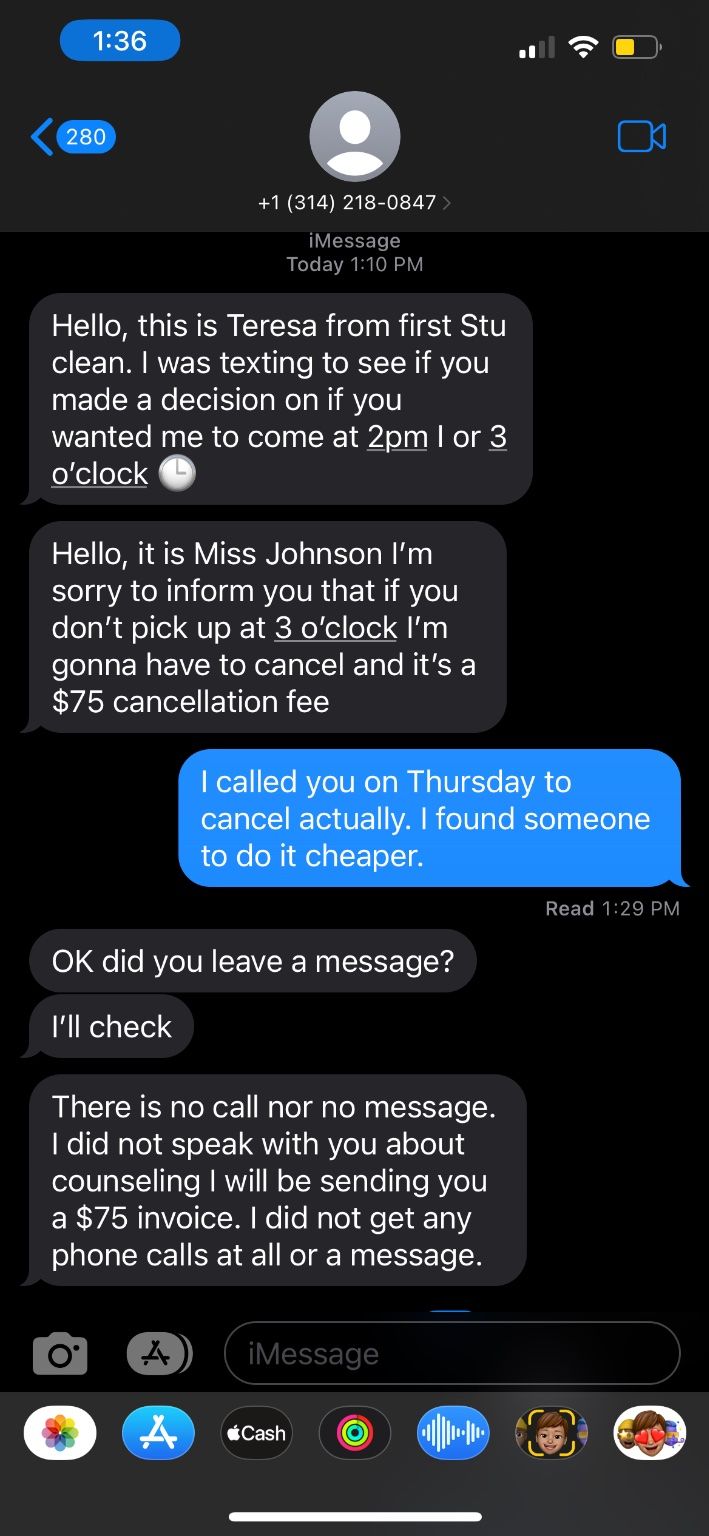The height and width of the screenshot is (1536, 709).
Task: Toggle the iMessage apps drawer button
Action: (x=160, y=1354)
